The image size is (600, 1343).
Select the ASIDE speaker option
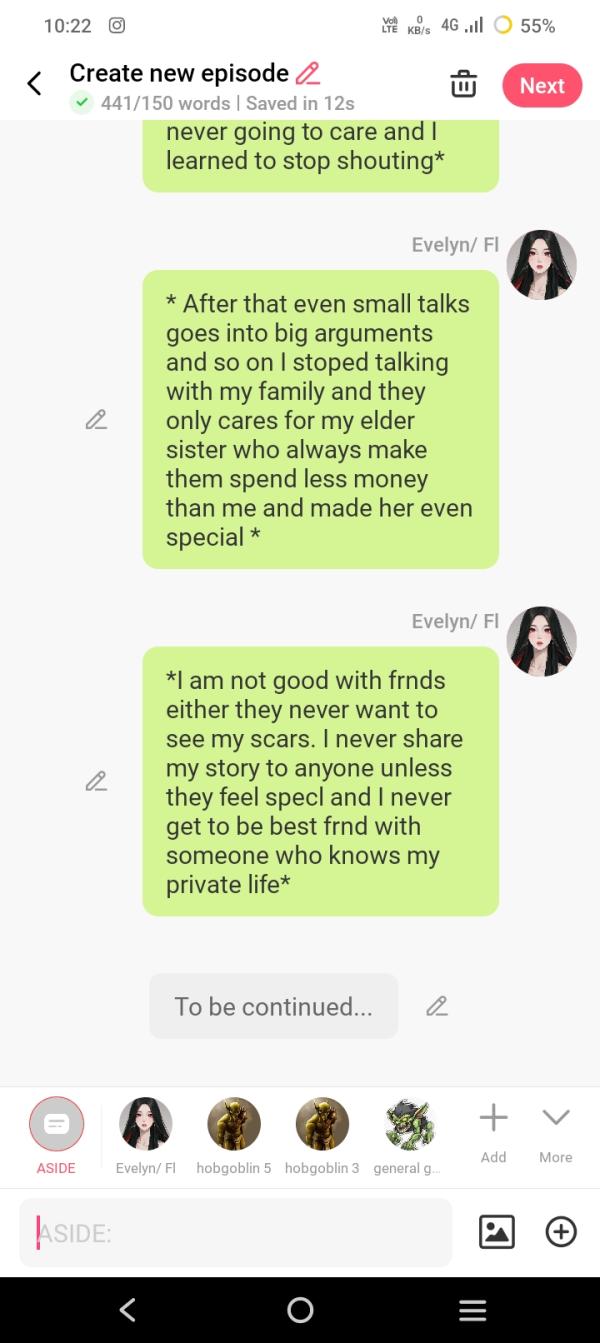tap(56, 1124)
